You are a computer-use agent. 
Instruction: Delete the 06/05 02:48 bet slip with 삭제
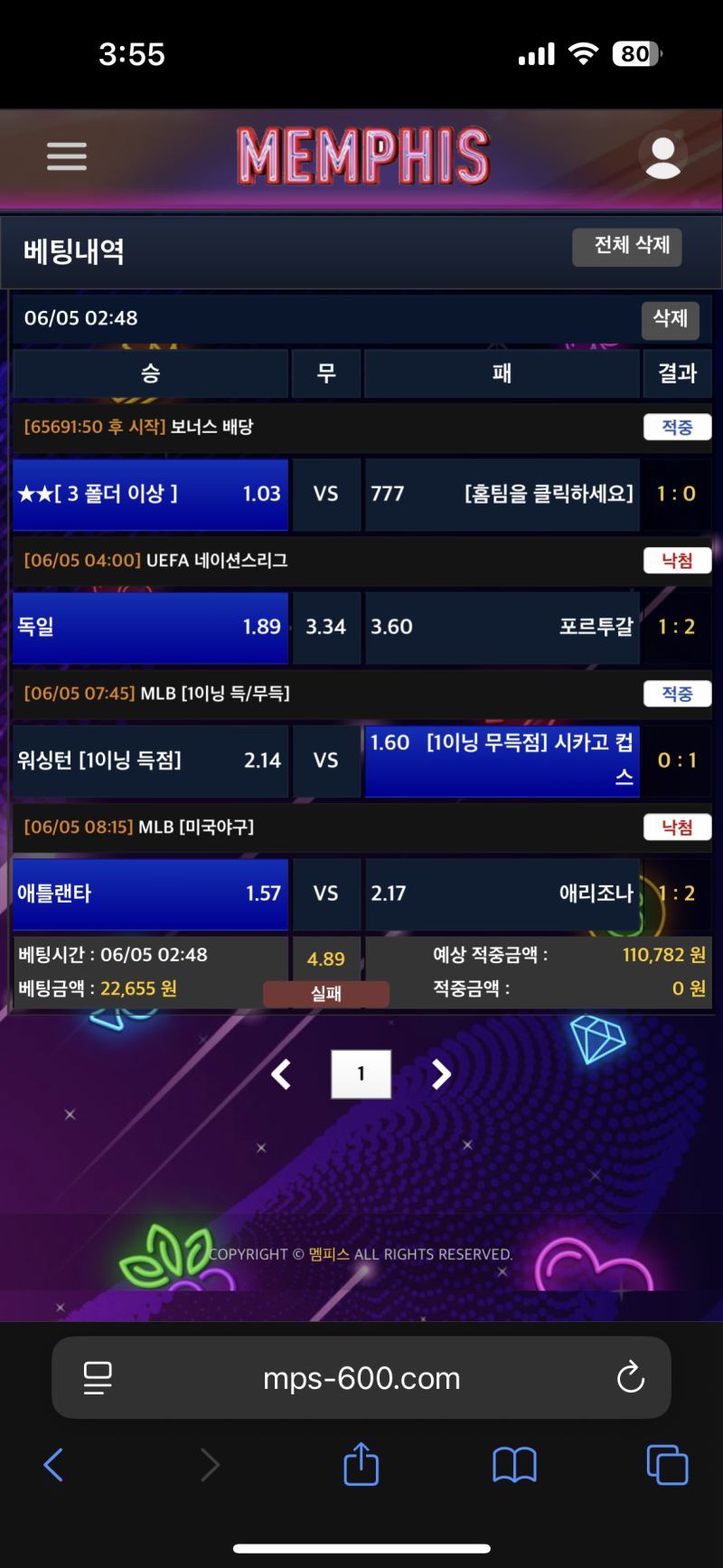click(x=670, y=319)
